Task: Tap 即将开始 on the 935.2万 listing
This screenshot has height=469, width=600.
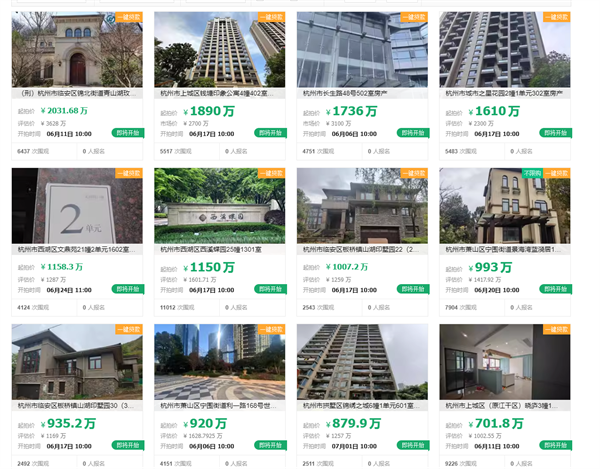Action: coord(127,445)
